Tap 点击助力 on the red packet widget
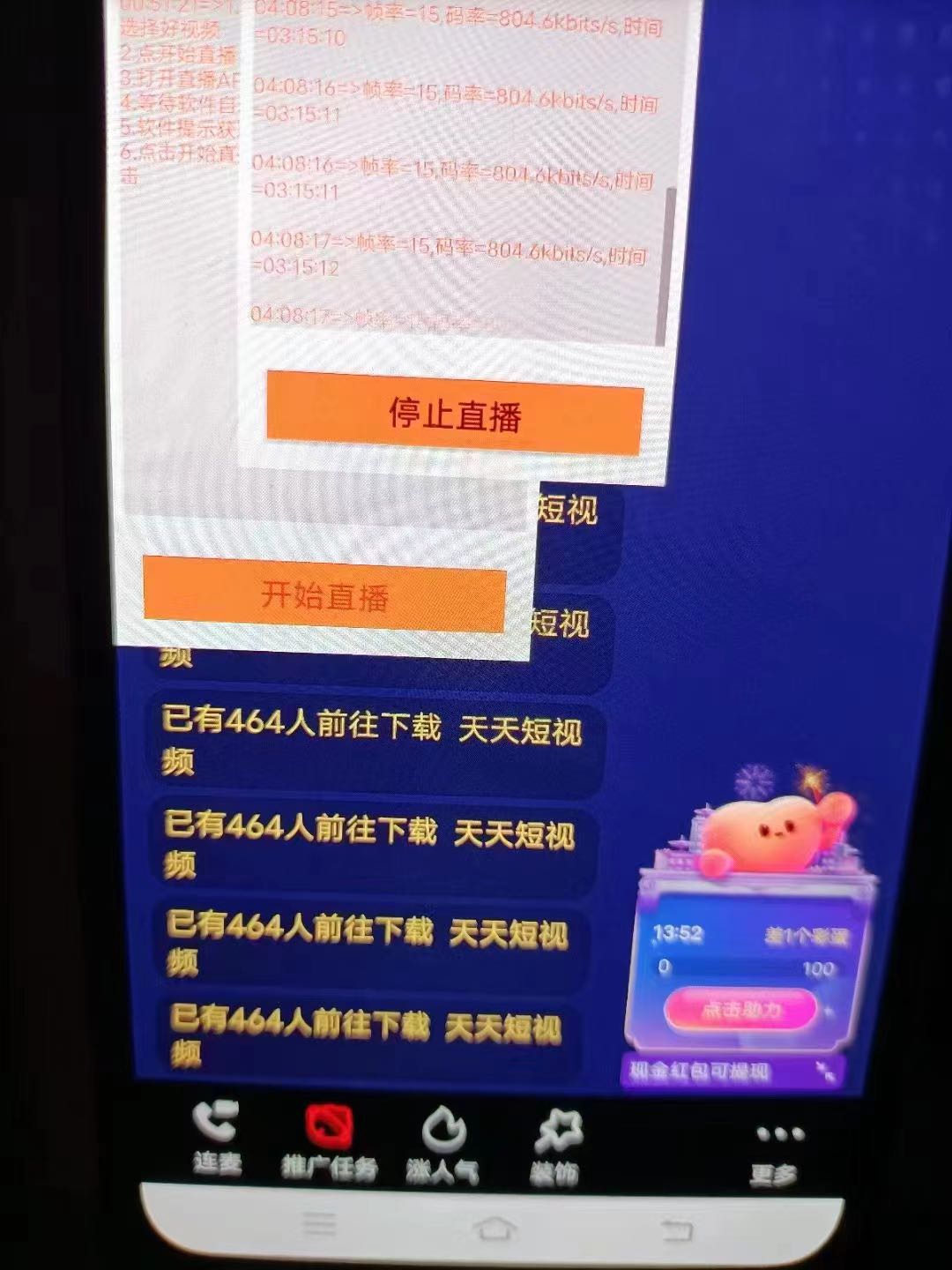 740,1010
